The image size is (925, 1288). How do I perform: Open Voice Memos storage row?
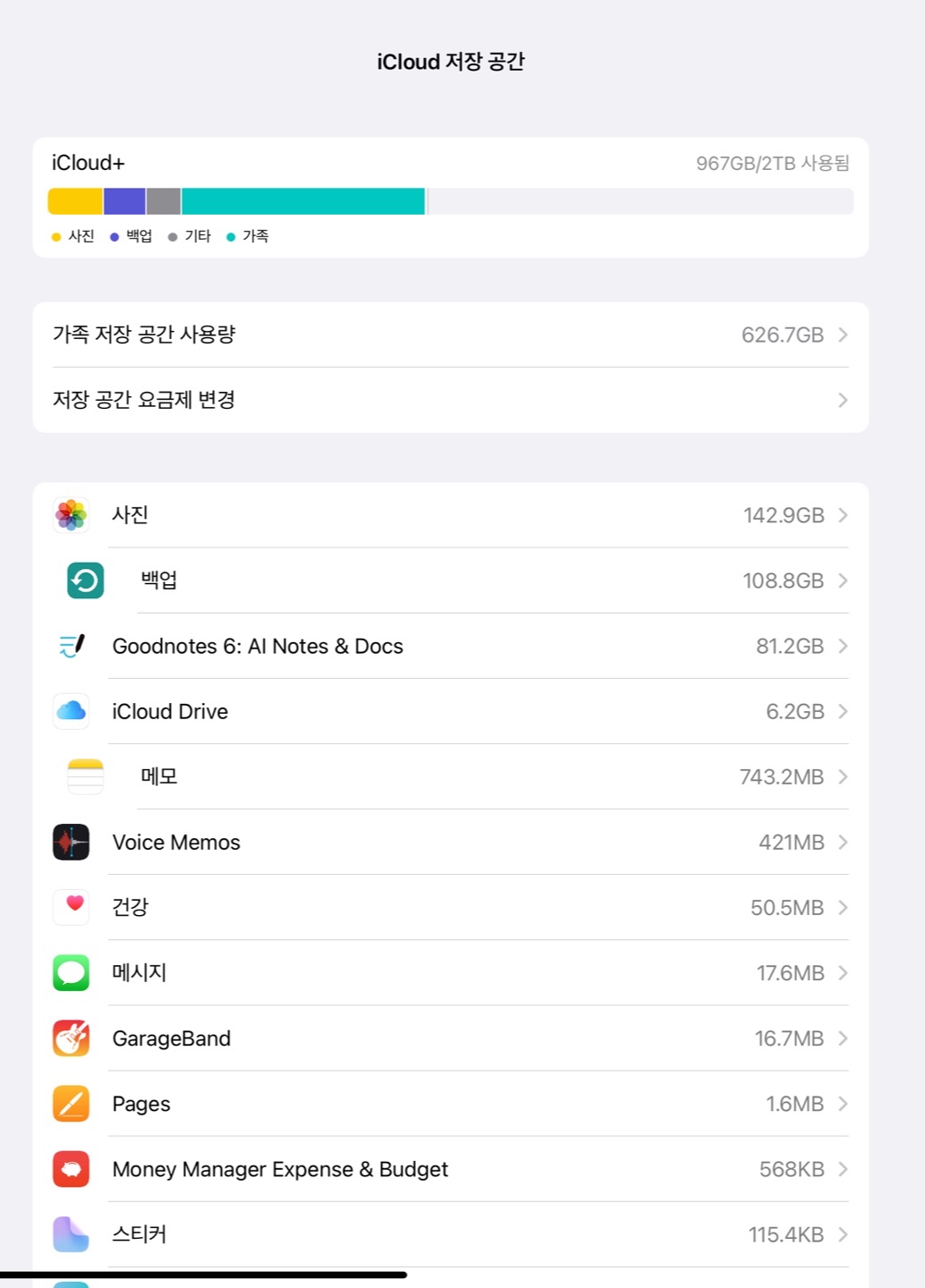450,842
